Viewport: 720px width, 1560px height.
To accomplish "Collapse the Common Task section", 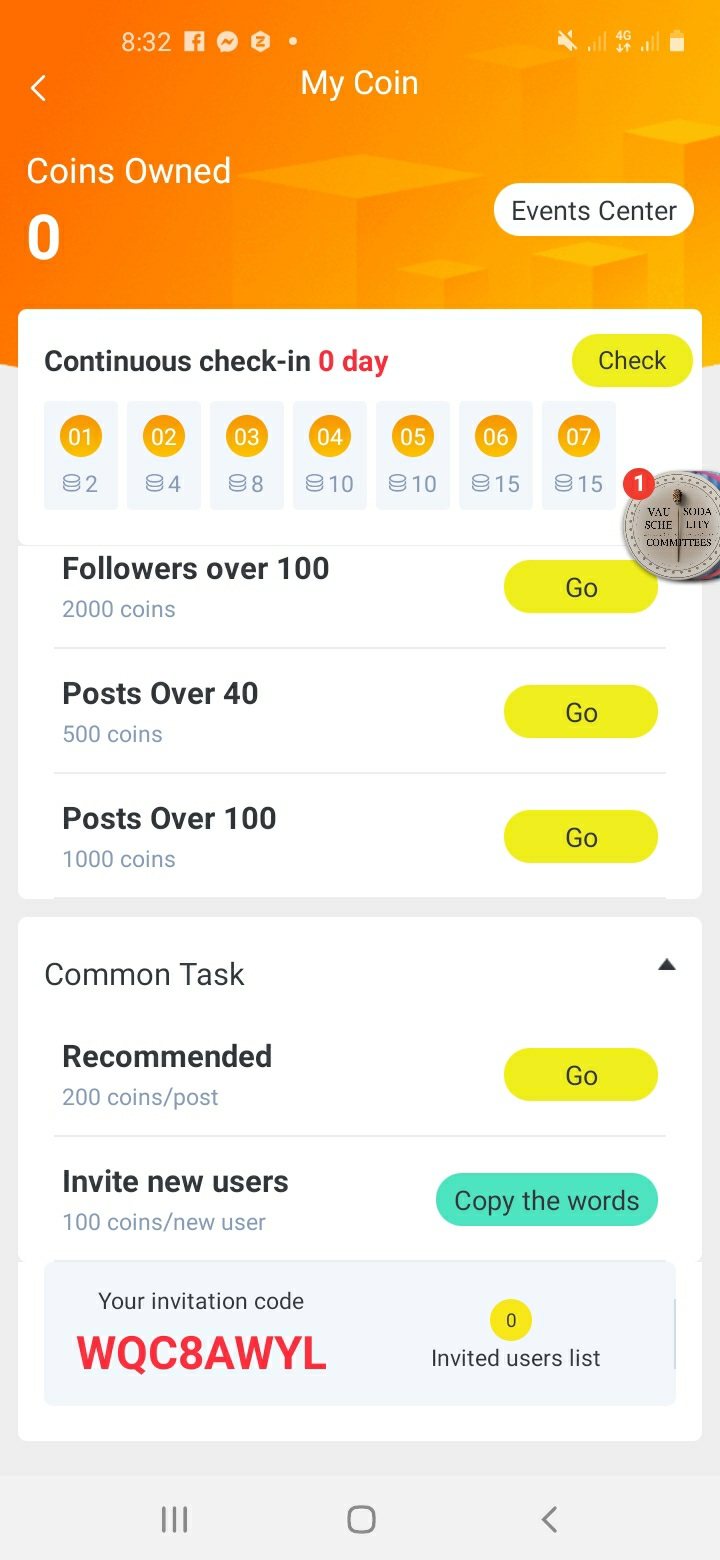I will (x=667, y=965).
